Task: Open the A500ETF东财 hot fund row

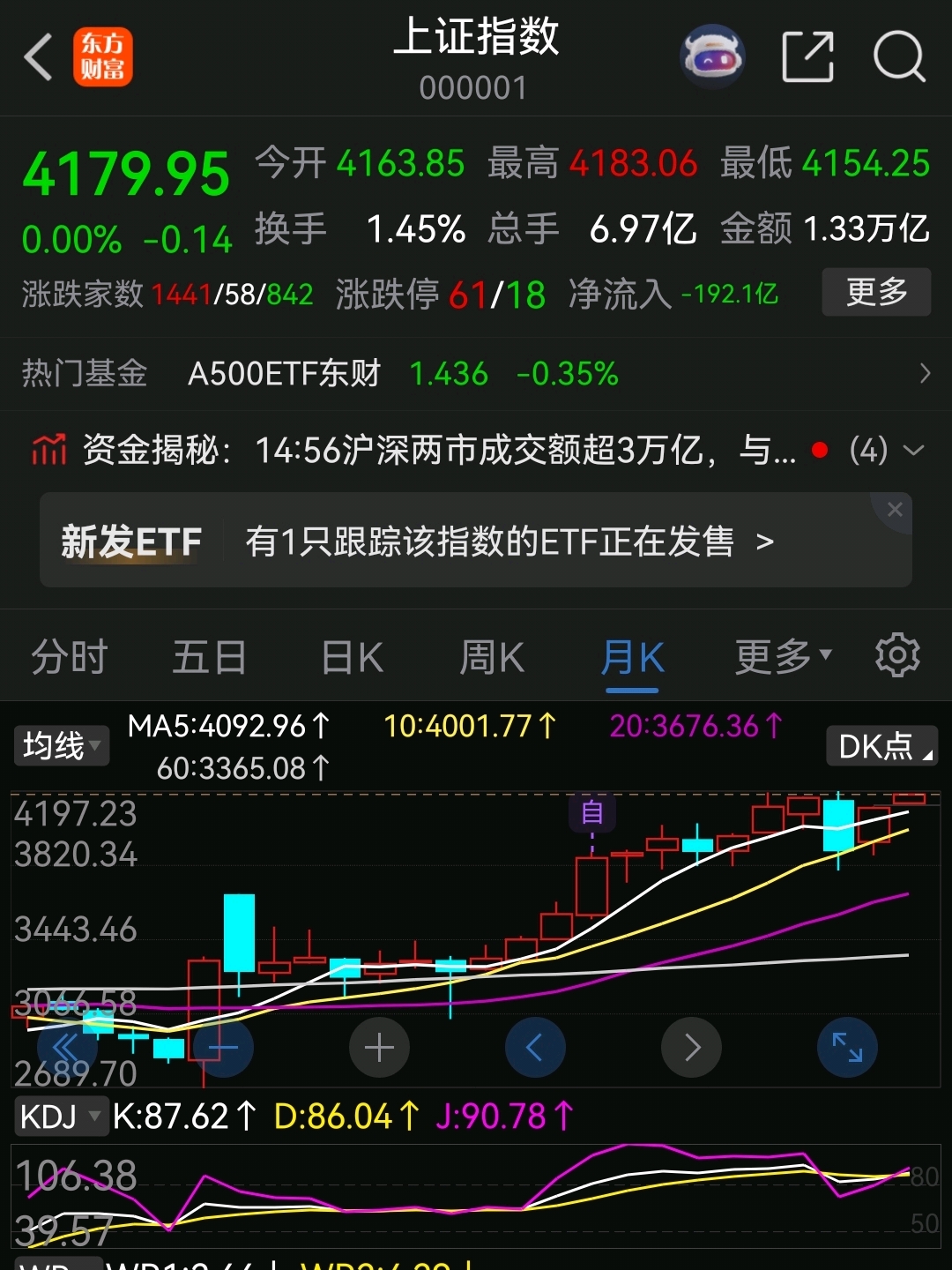Action: (476, 374)
